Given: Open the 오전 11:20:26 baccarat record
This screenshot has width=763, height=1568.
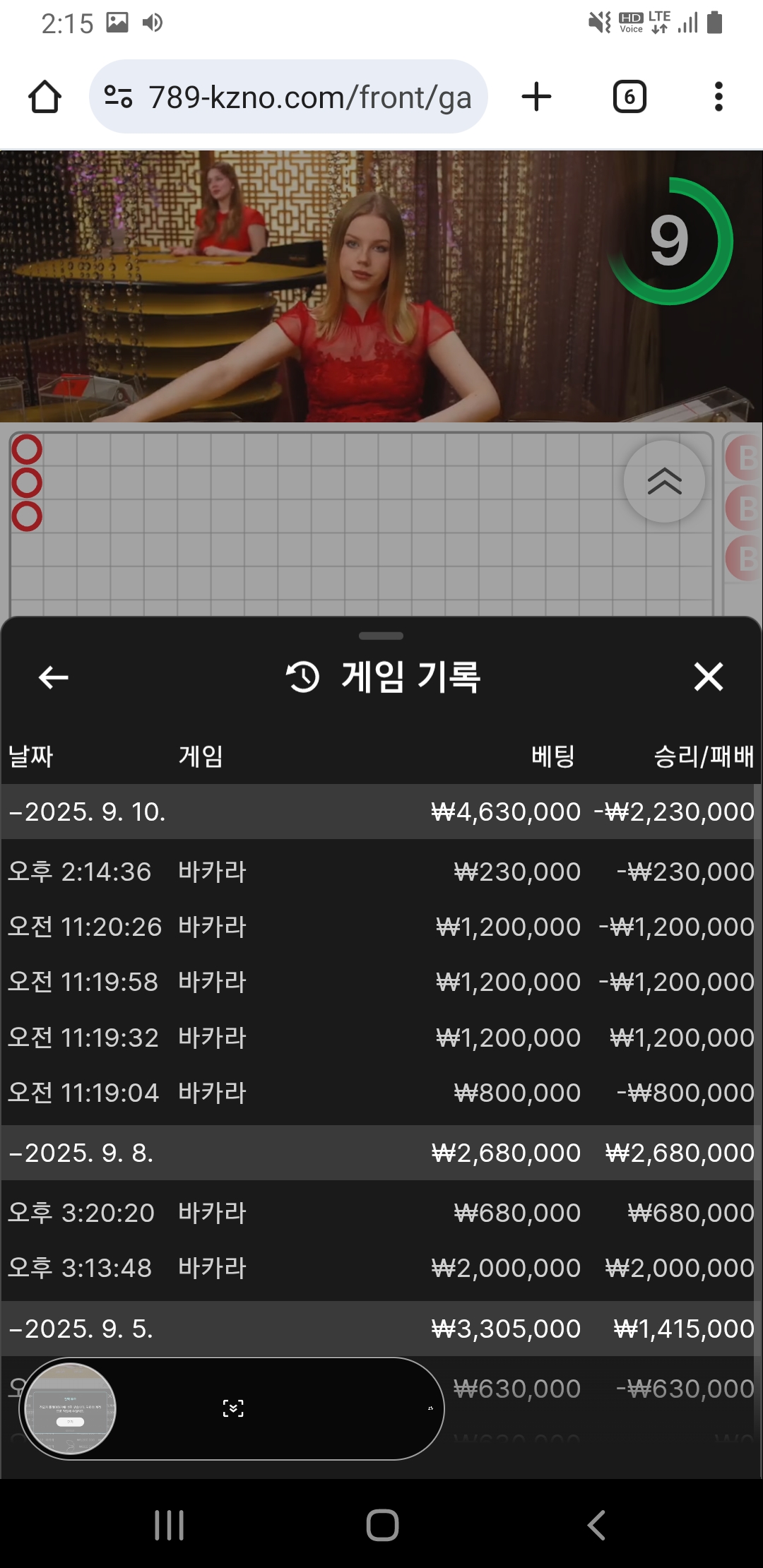Looking at the screenshot, I should [380, 927].
